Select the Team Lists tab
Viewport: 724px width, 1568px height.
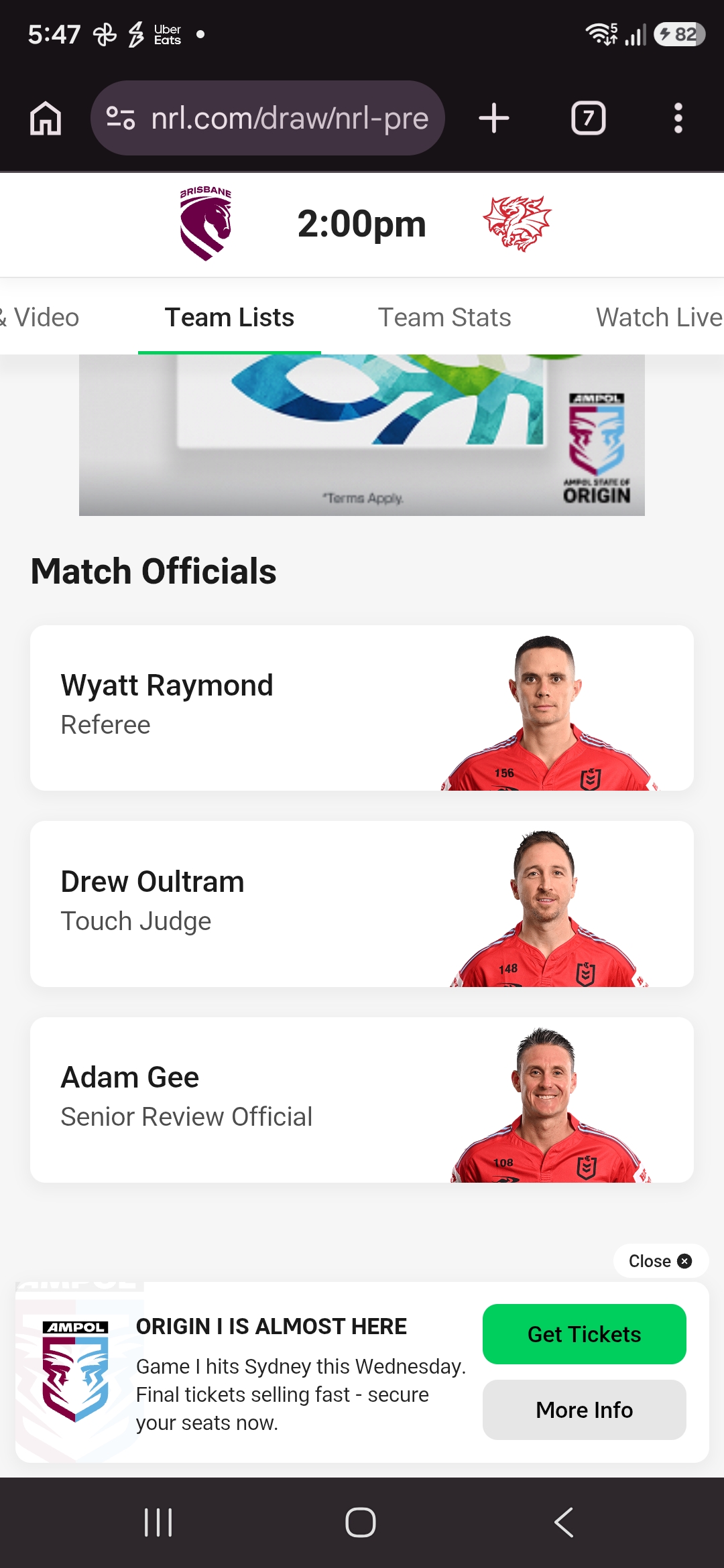229,317
